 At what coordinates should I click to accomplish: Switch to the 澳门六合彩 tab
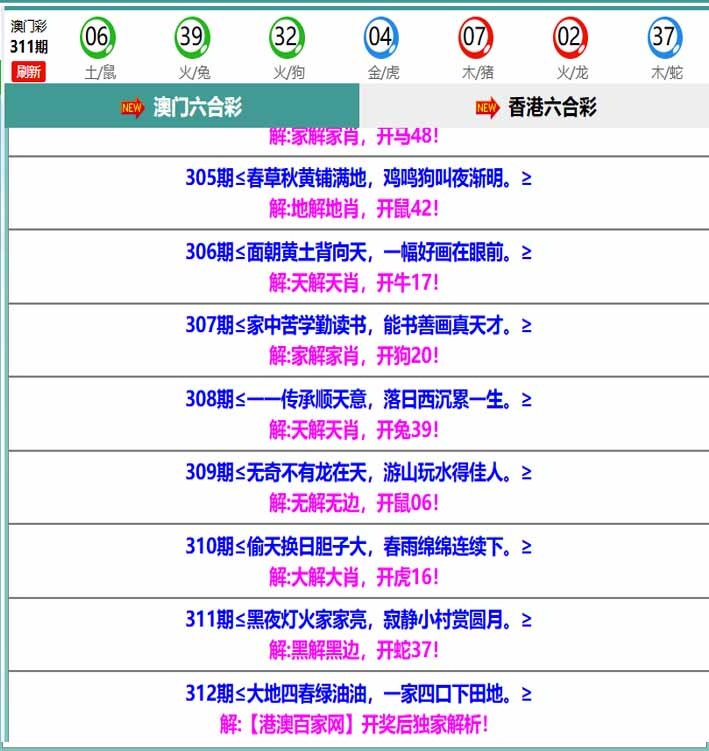tap(182, 107)
